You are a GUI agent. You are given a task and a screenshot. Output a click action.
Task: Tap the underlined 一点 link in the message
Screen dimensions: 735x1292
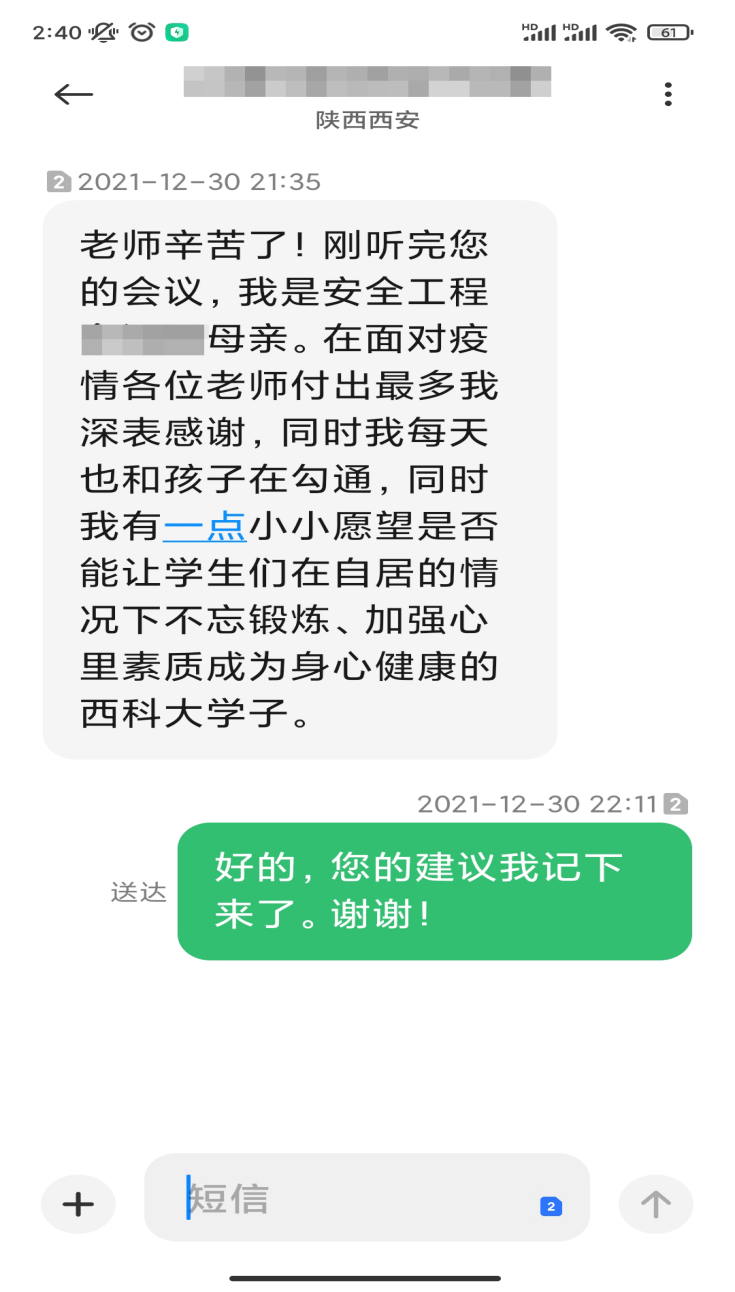tap(204, 524)
